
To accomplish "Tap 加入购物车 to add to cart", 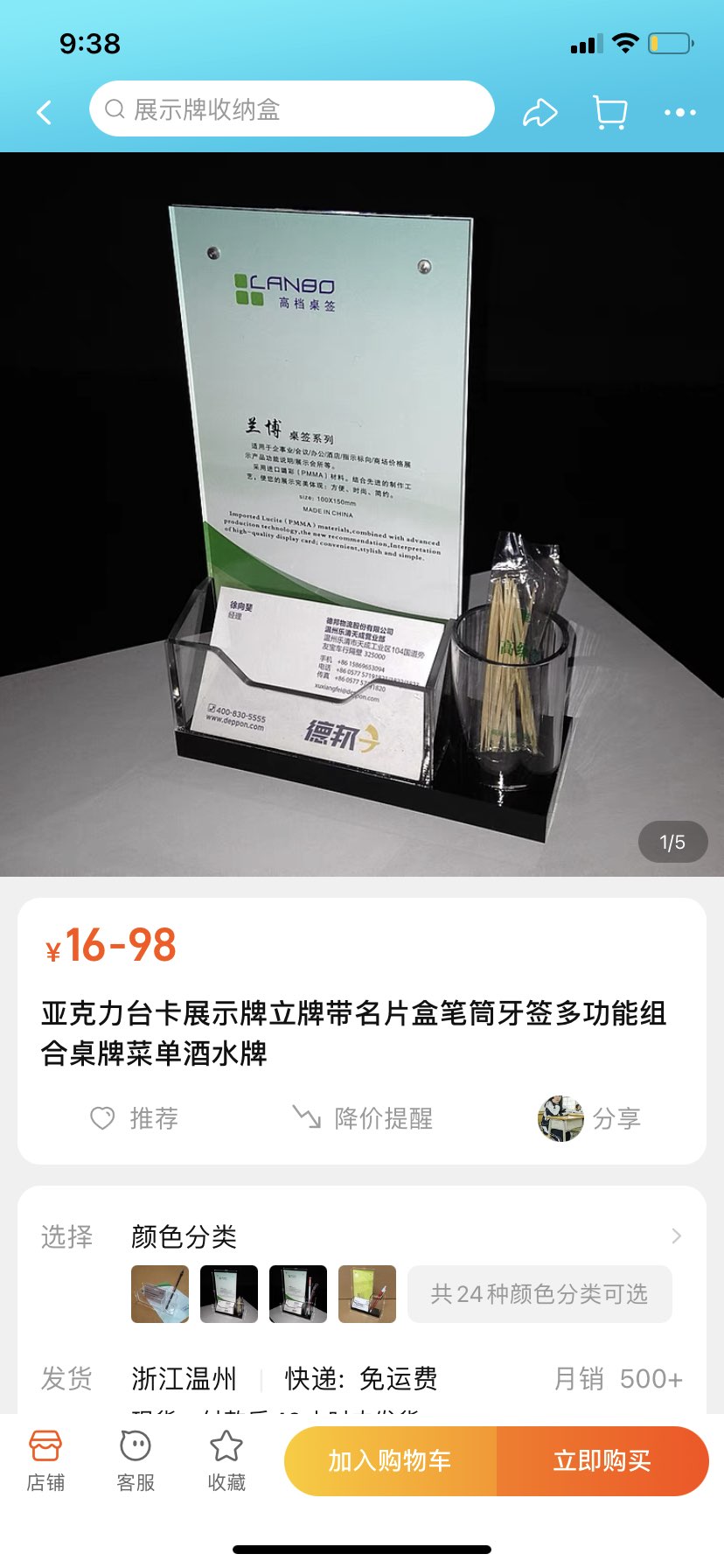I will pos(390,1460).
